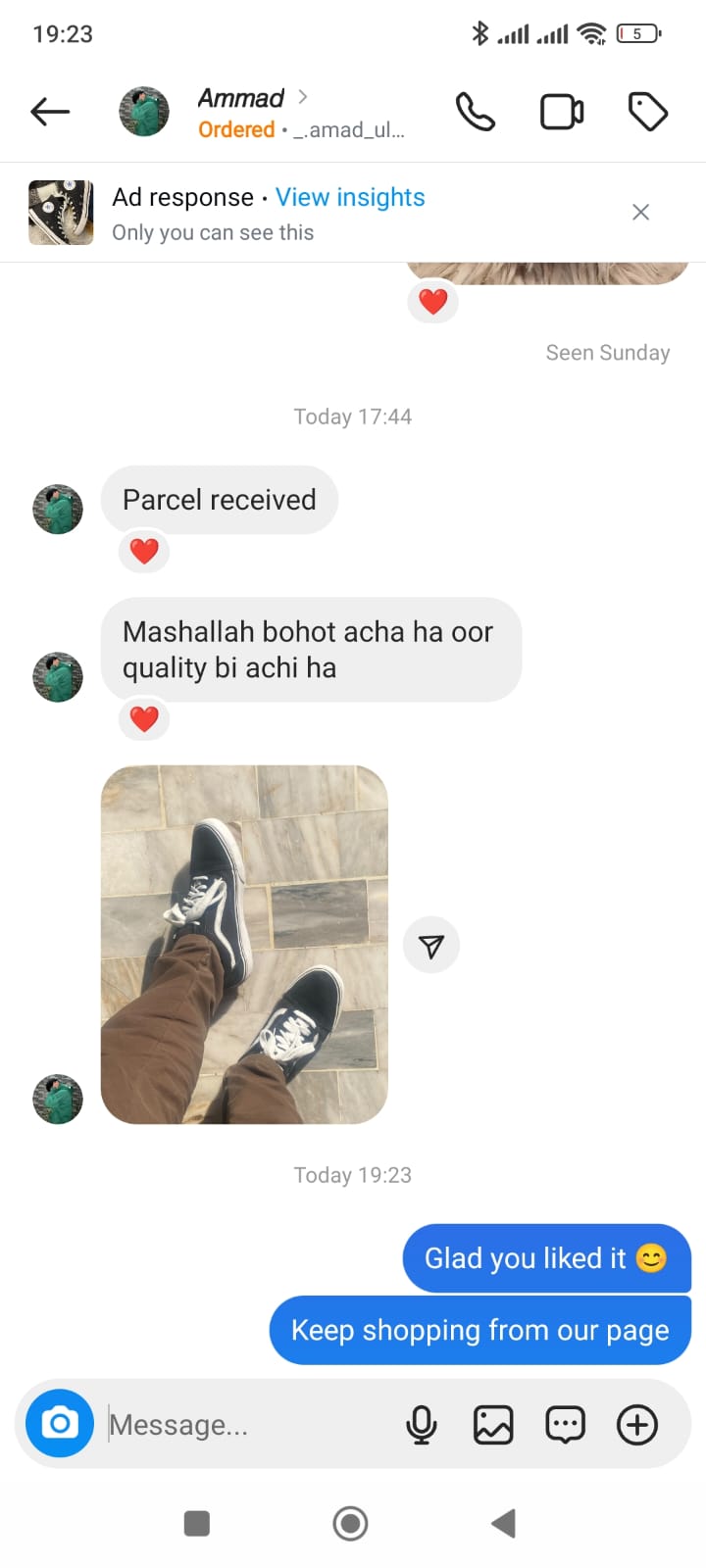
Task: Start a video call with Ammad
Action: click(562, 112)
